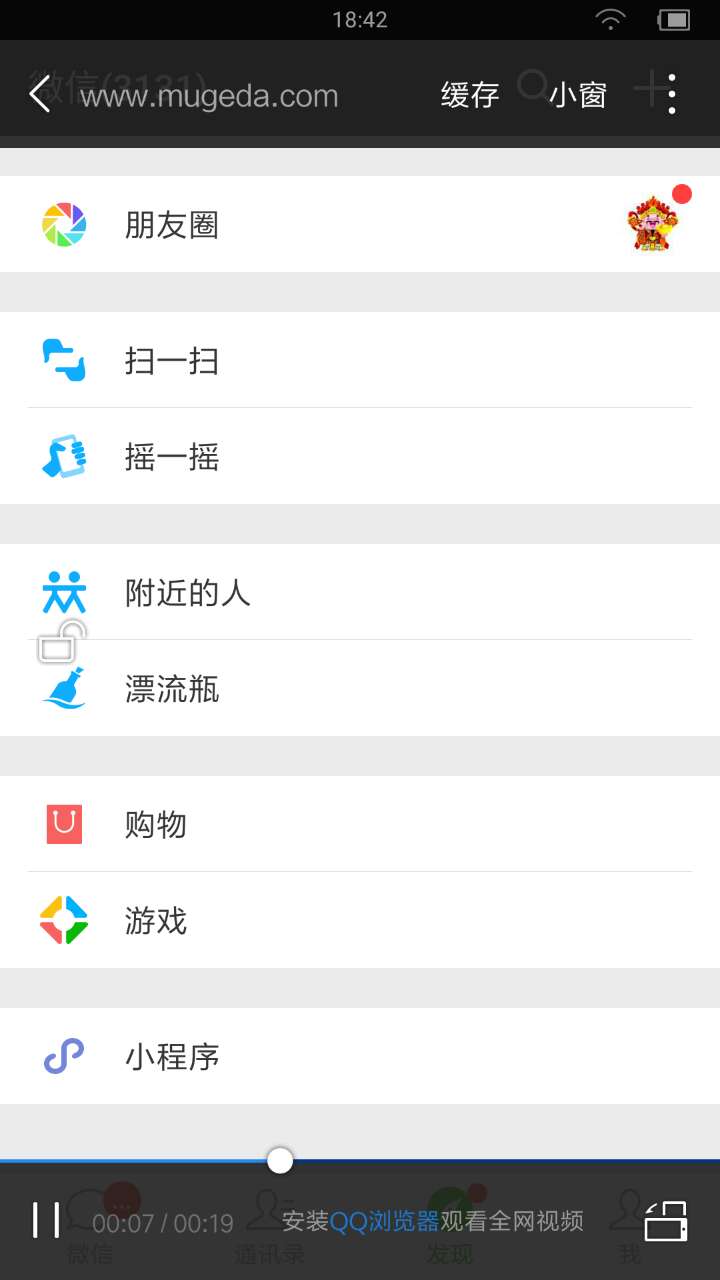This screenshot has width=720, height=1280.
Task: Go back from the video player
Action: click(40, 95)
